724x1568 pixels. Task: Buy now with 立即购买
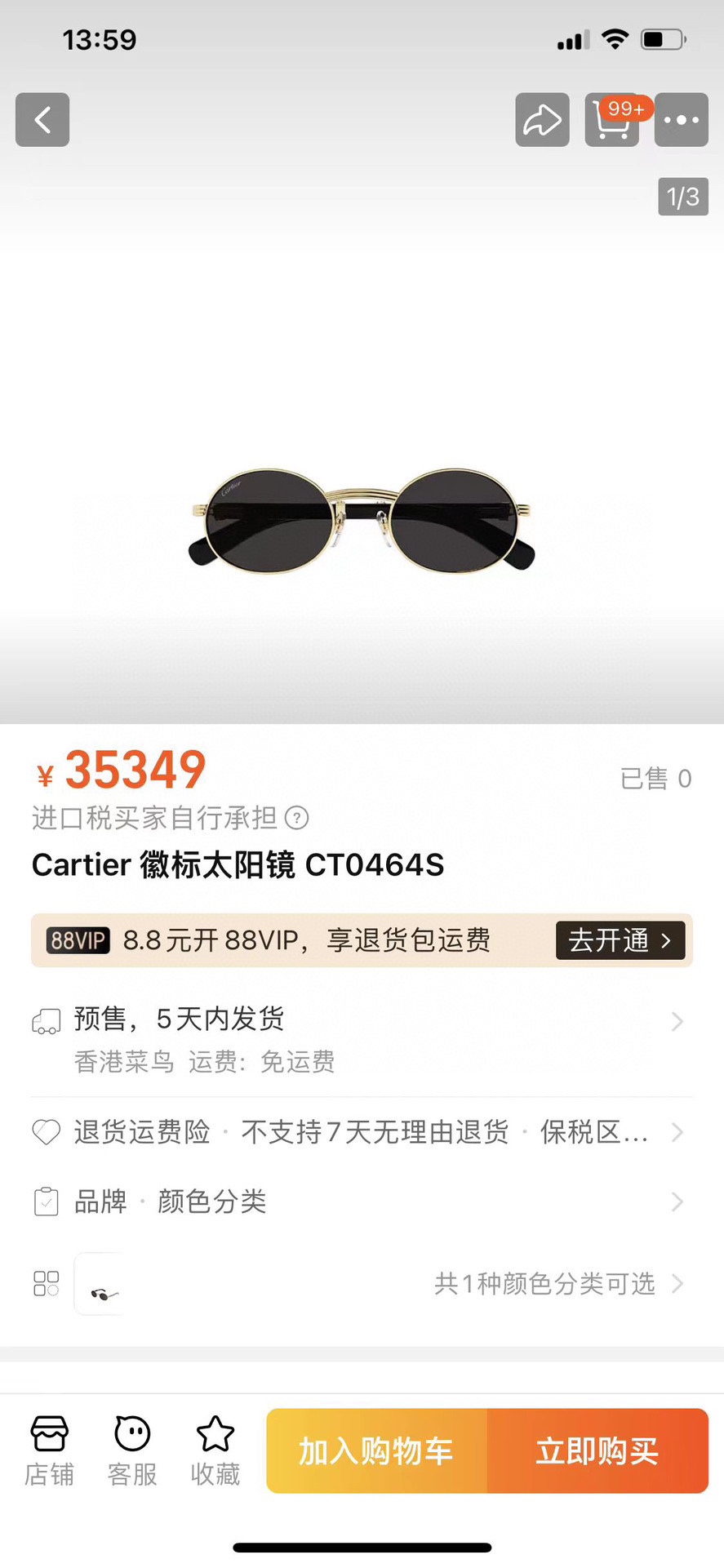coord(597,1450)
